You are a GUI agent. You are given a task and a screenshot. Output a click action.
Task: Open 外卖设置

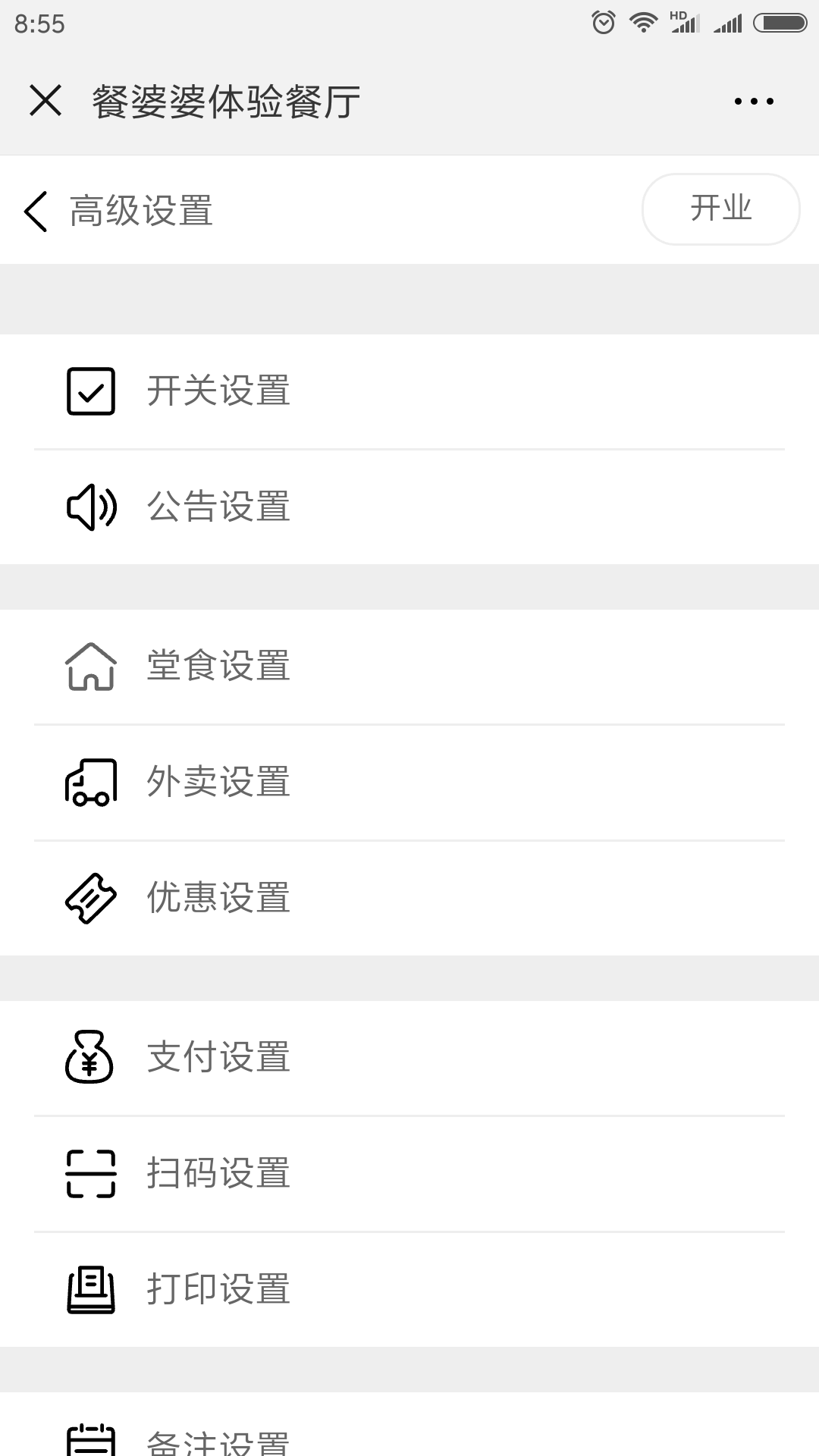click(x=409, y=782)
